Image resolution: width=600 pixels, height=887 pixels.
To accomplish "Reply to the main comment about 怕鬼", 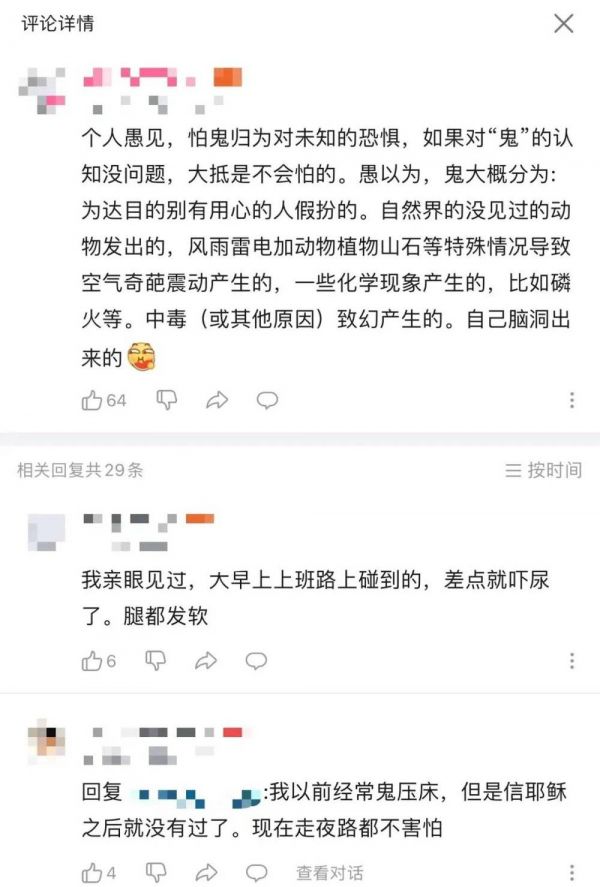I will tap(267, 400).
